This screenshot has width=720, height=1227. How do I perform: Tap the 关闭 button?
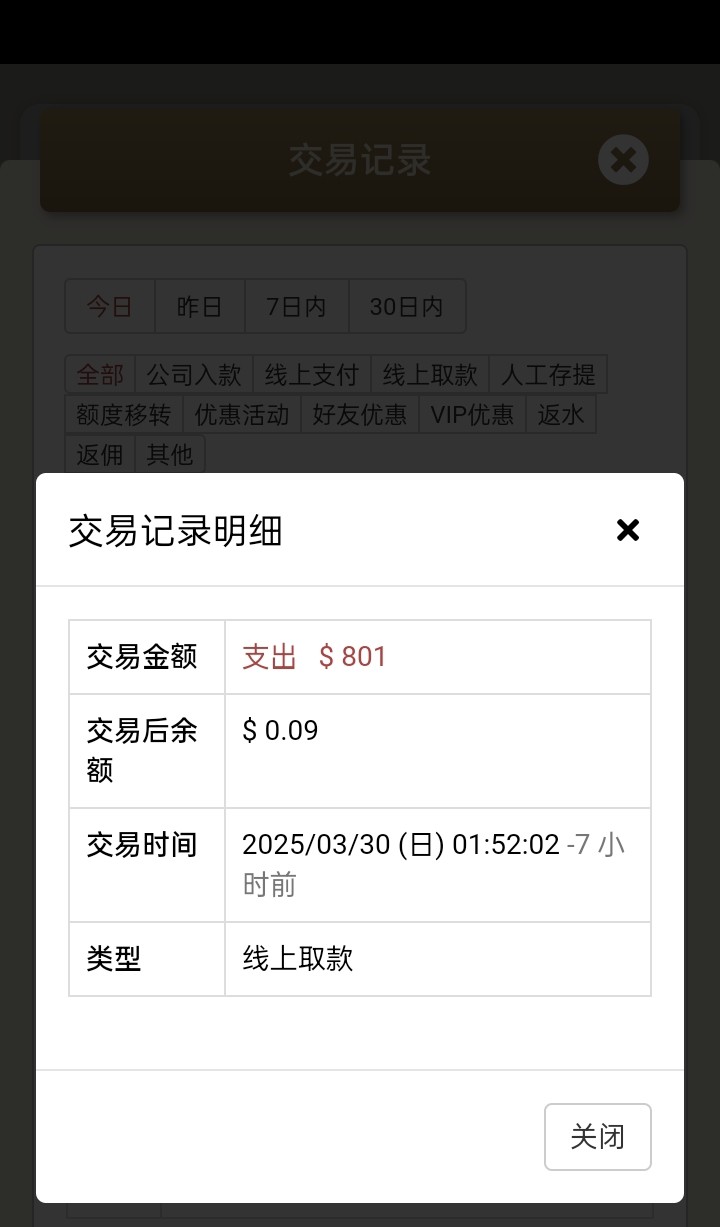[x=597, y=1136]
